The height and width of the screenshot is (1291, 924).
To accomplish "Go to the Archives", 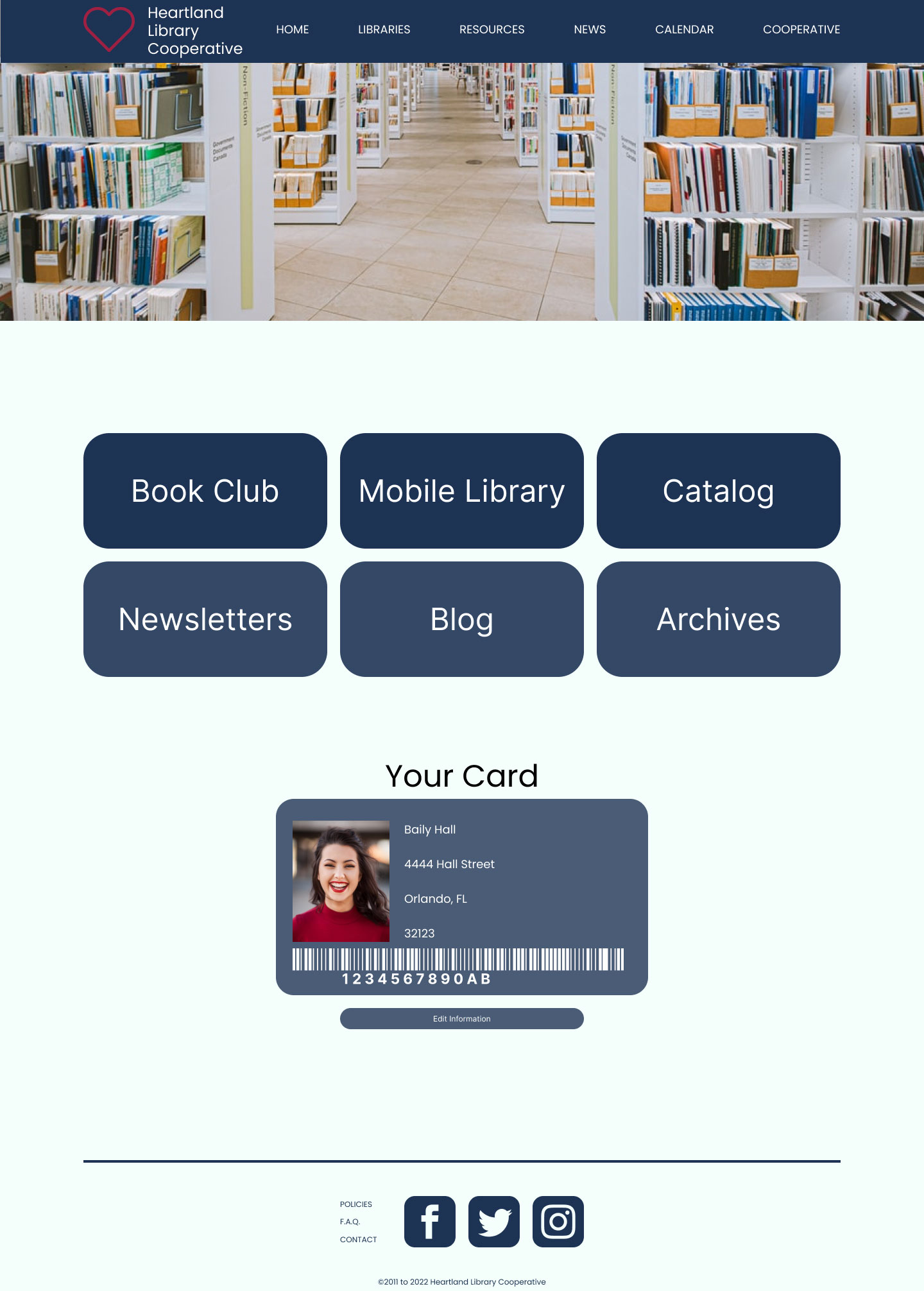I will (x=719, y=619).
